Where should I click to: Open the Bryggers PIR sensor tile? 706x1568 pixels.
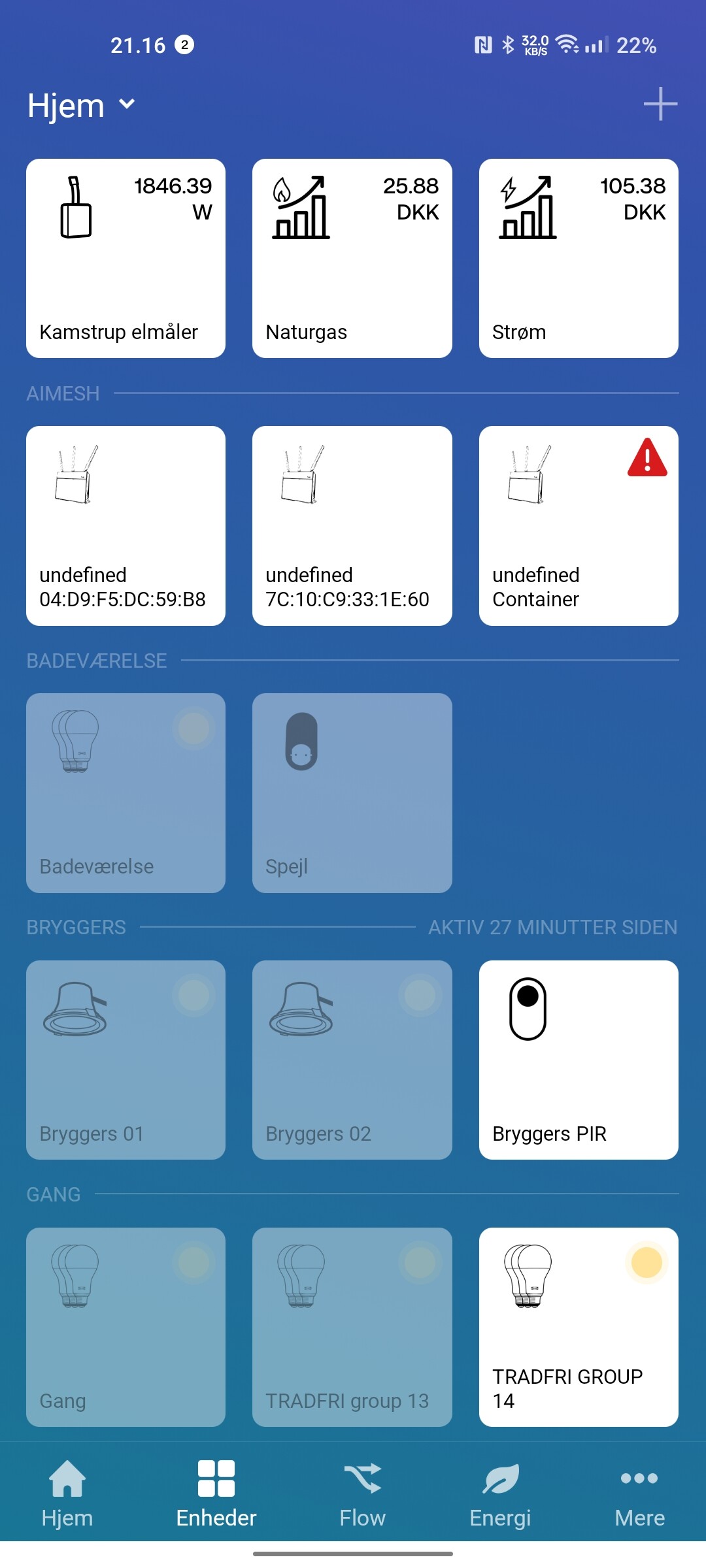tap(578, 1060)
